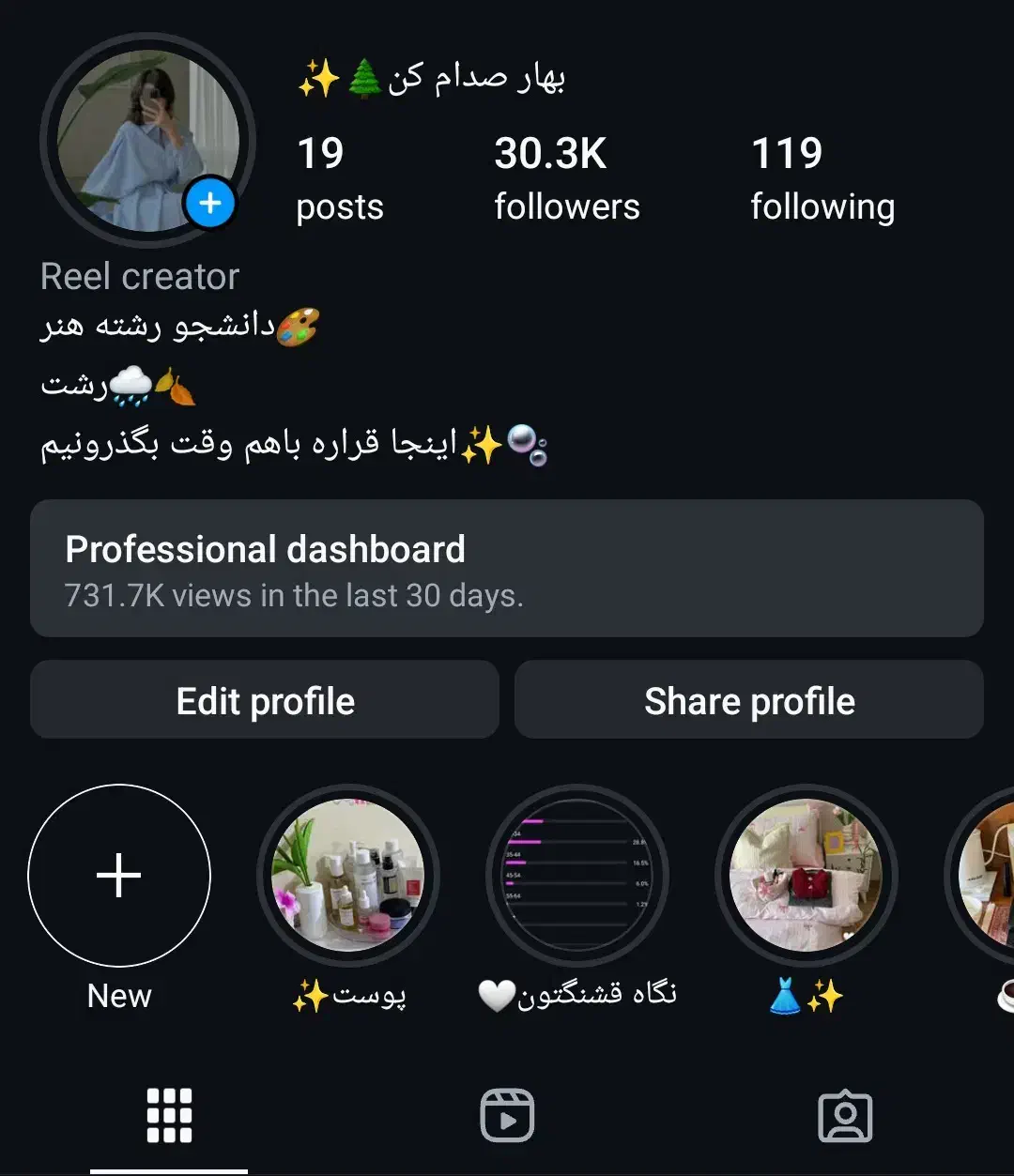Create a New story highlight
1014x1176 pixels.
[x=119, y=876]
